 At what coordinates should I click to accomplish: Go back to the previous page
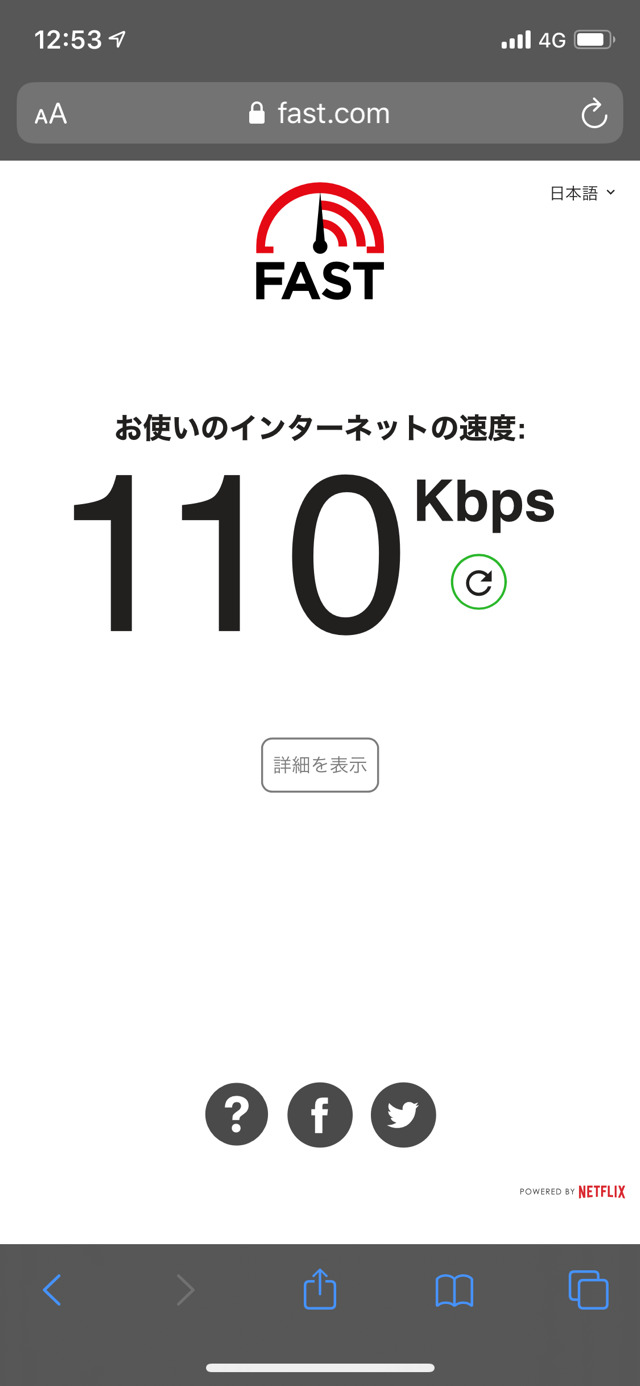point(52,1289)
